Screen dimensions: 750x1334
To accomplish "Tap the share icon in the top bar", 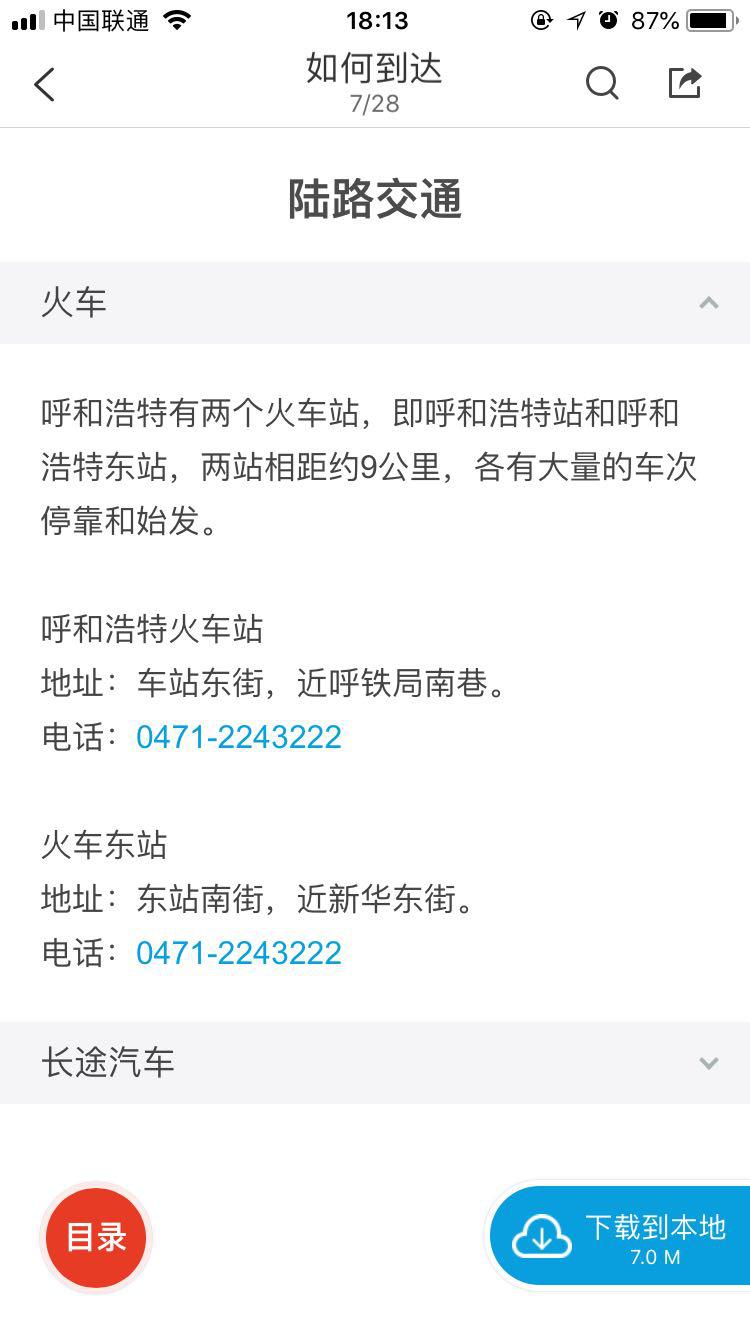I will coord(685,84).
